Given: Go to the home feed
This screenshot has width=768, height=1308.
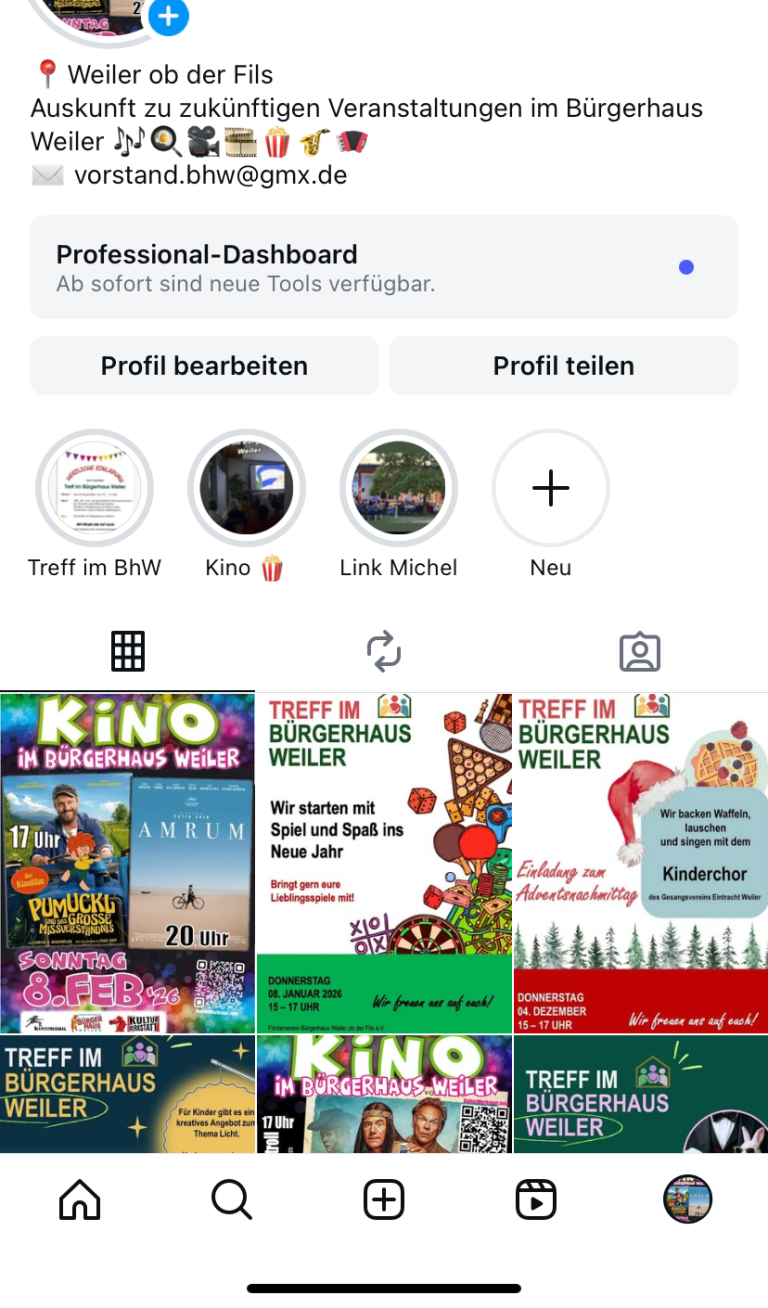Looking at the screenshot, I should pos(80,1200).
